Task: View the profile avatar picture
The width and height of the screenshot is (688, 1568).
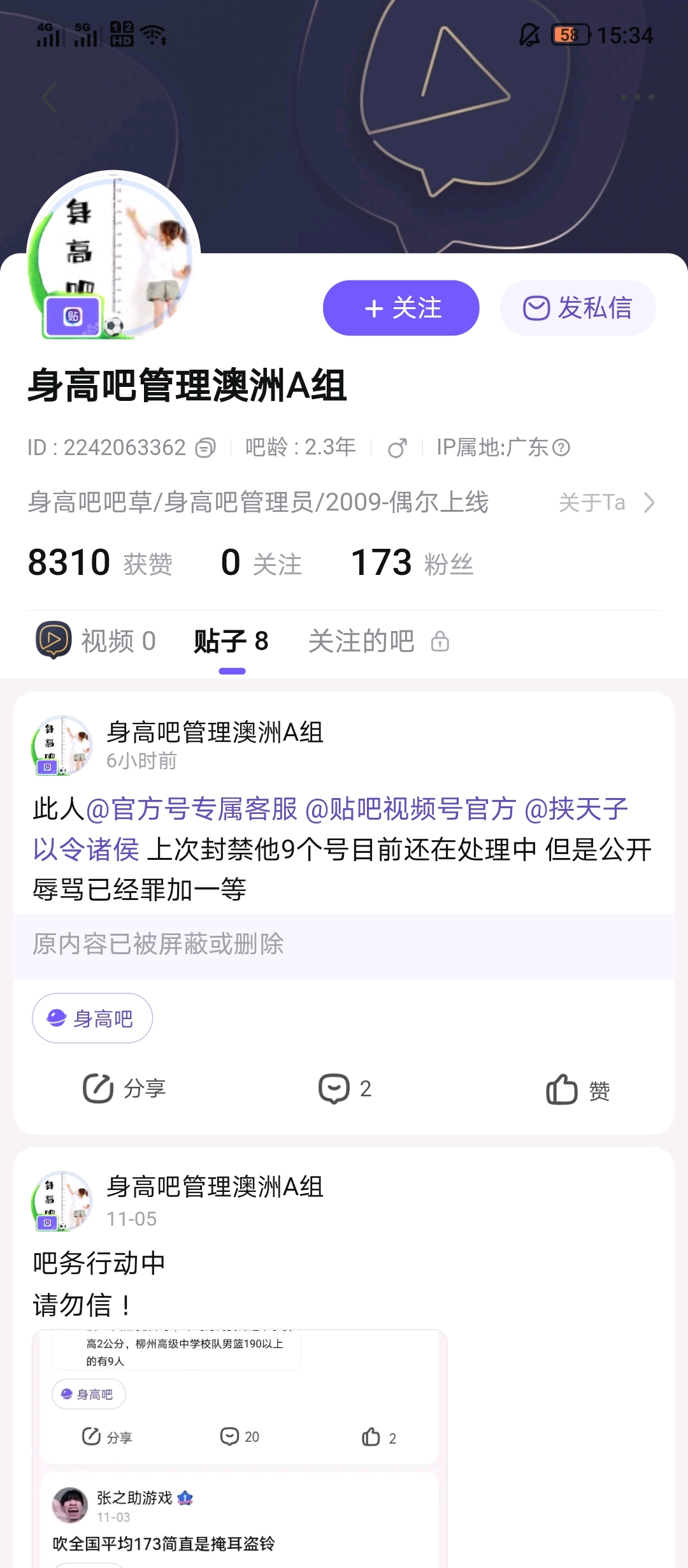Action: pyautogui.click(x=113, y=255)
